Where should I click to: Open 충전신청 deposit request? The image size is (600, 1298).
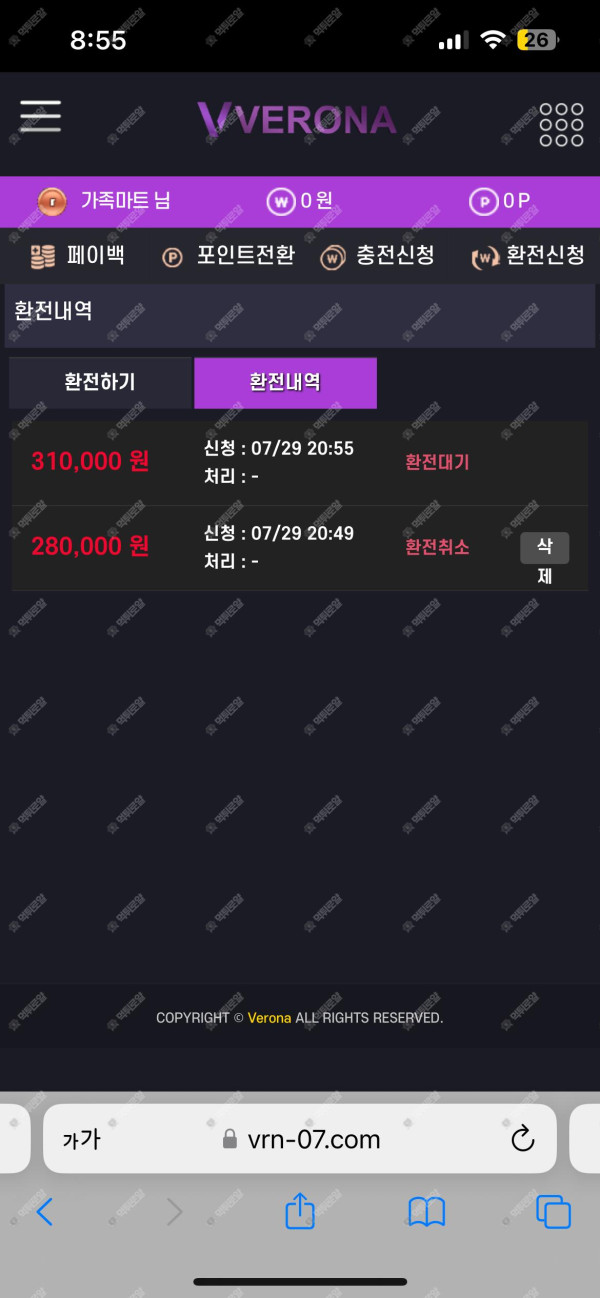tap(378, 256)
